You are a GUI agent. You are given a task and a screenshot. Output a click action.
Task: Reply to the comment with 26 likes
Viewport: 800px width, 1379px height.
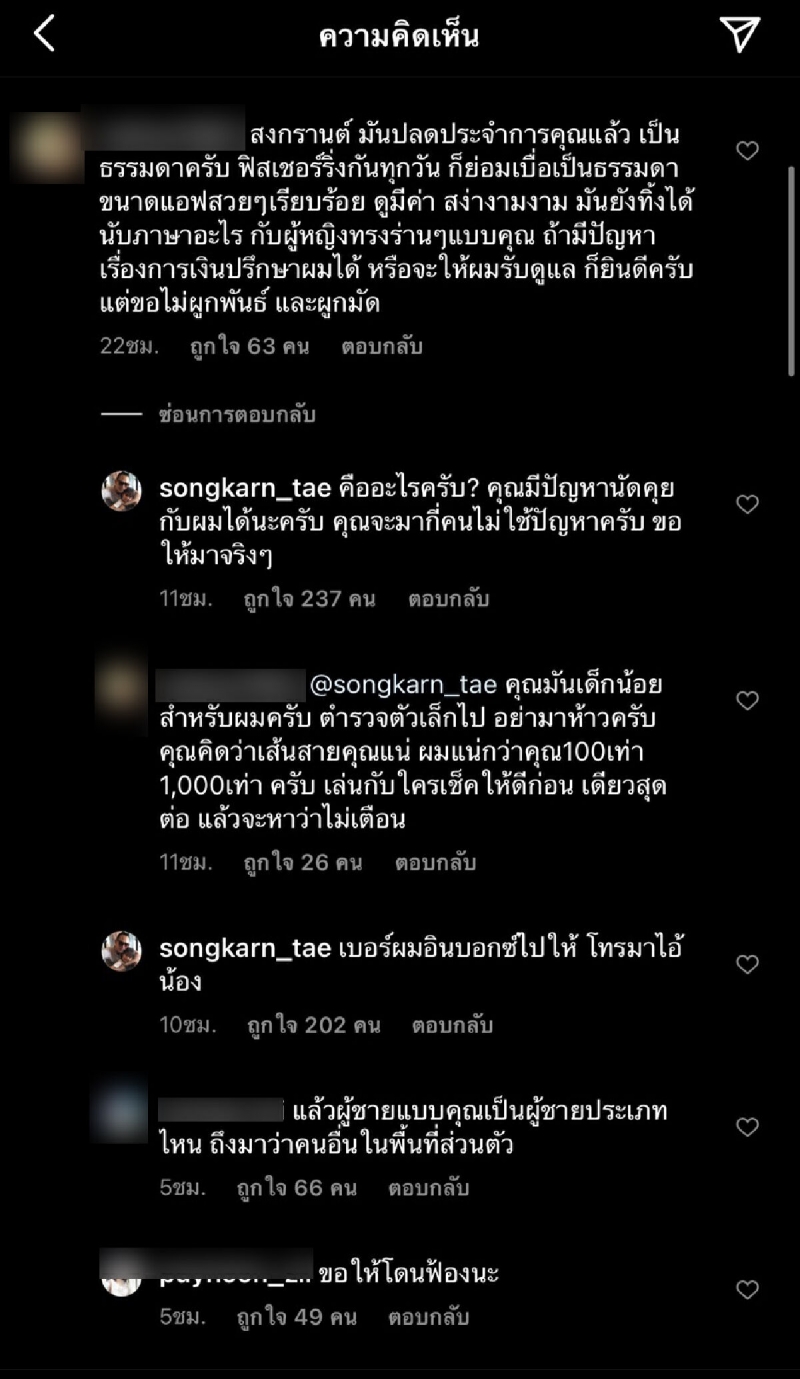(435, 862)
